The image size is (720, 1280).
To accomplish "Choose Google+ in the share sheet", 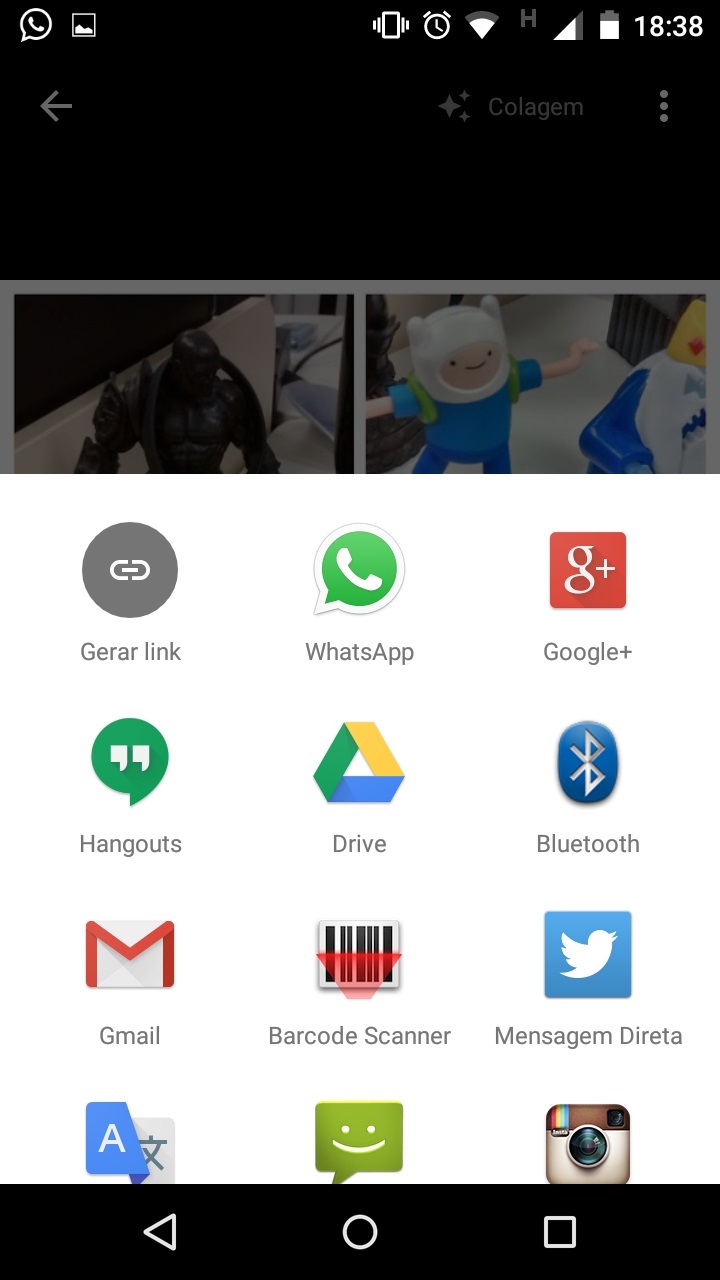I will click(588, 593).
